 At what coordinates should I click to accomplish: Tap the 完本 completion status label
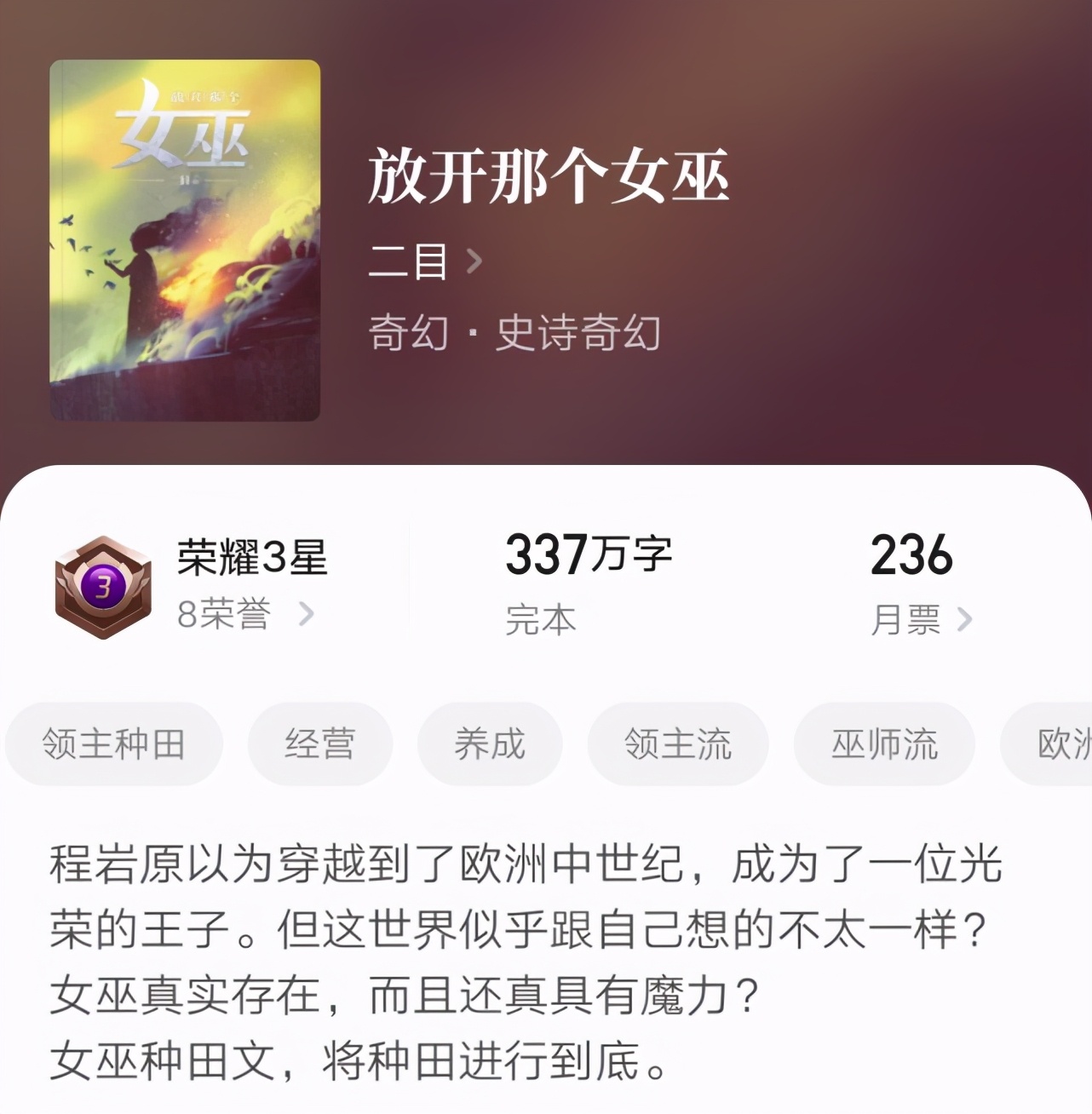[x=543, y=619]
